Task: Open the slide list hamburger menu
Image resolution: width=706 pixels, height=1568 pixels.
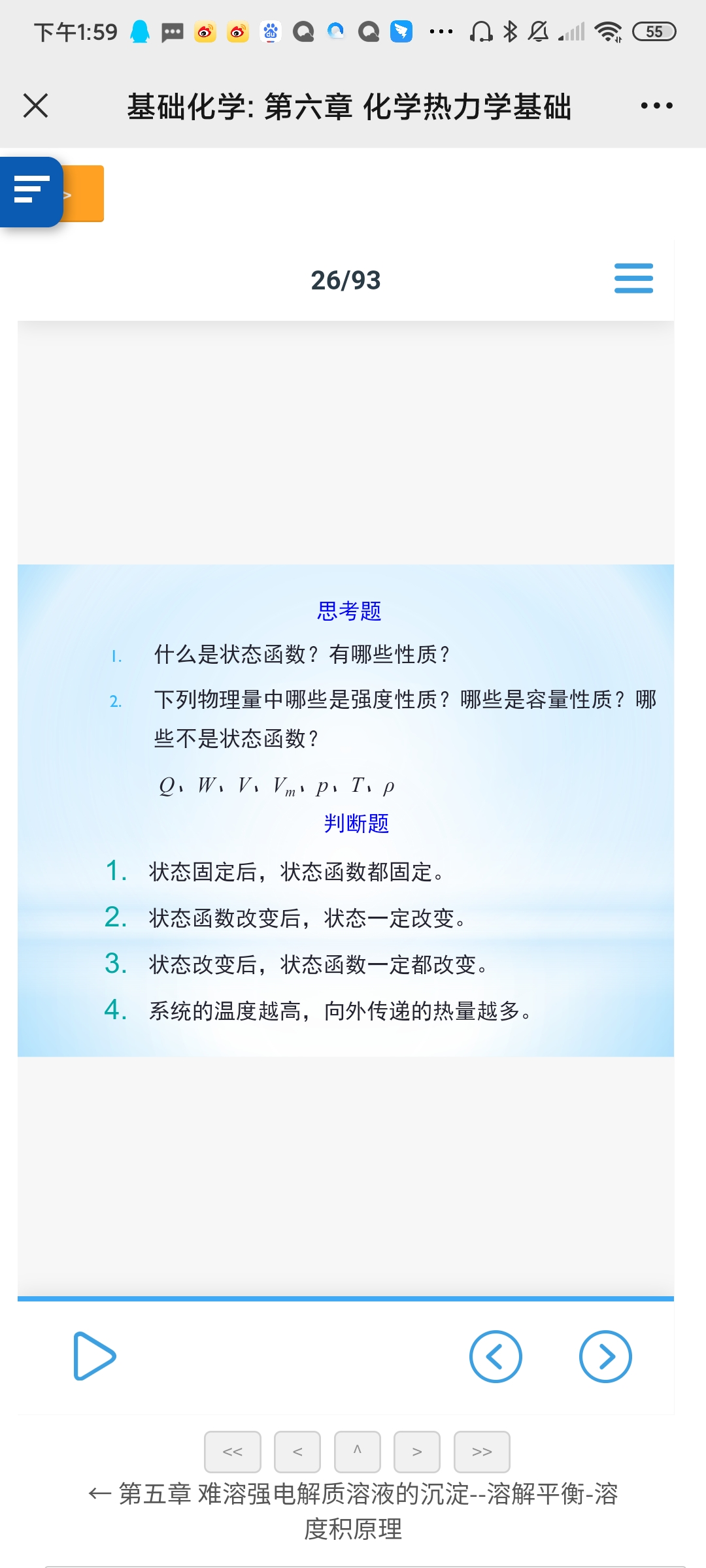Action: 633,278
